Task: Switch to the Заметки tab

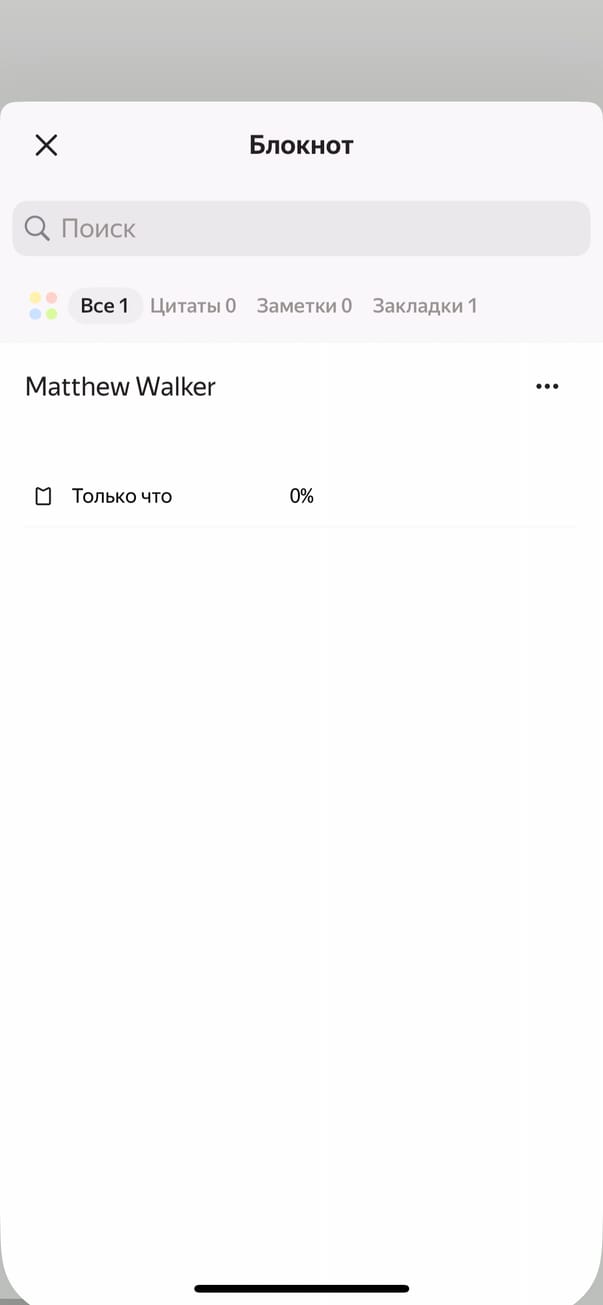Action: (304, 306)
